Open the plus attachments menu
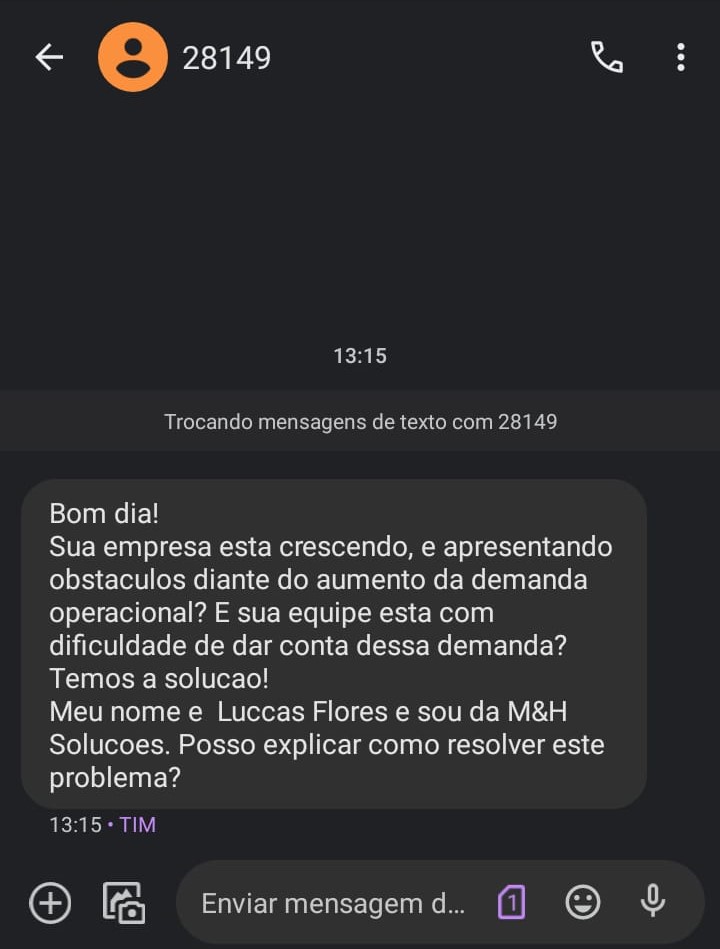Screen dimensions: 720x949 click(x=50, y=903)
